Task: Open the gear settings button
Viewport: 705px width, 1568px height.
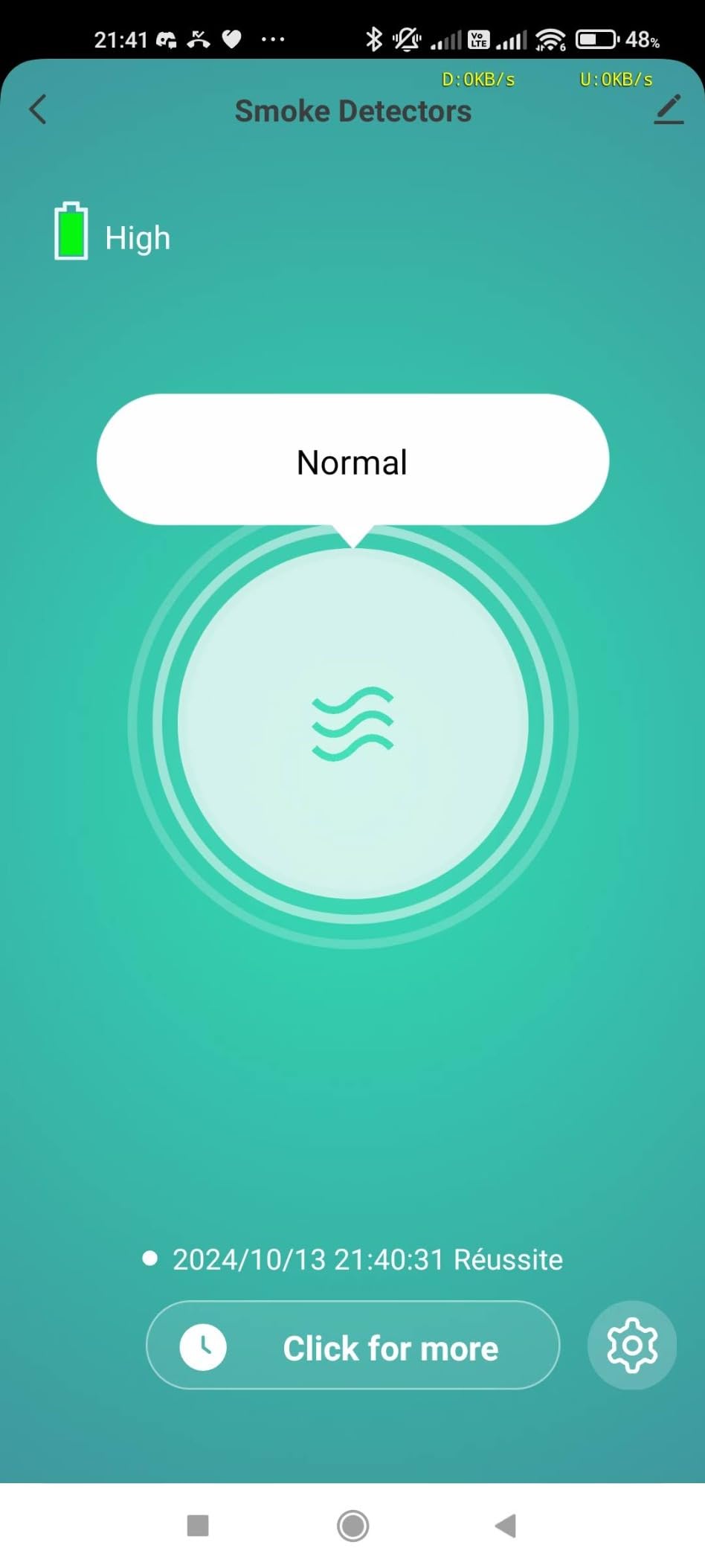Action: (x=632, y=1345)
